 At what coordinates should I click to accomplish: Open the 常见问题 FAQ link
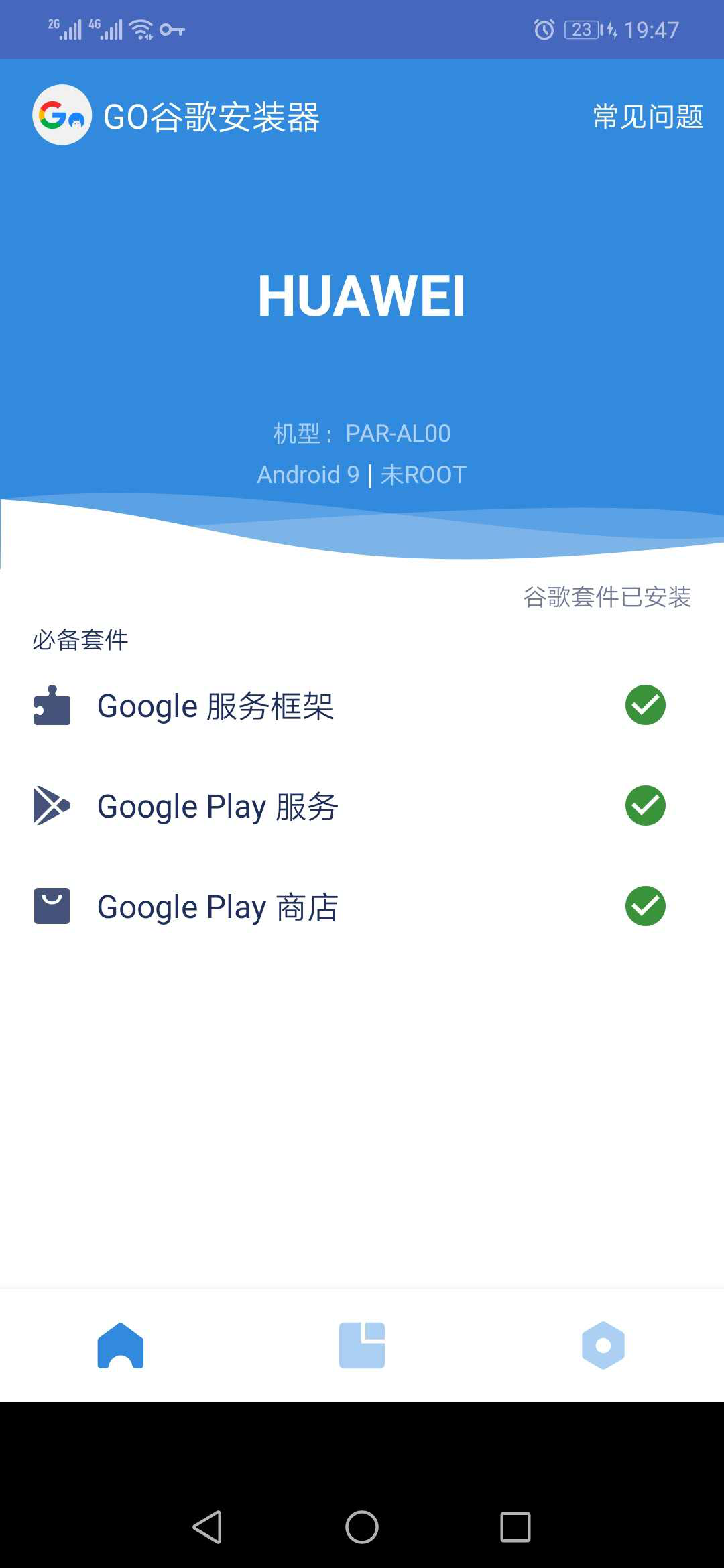click(648, 117)
